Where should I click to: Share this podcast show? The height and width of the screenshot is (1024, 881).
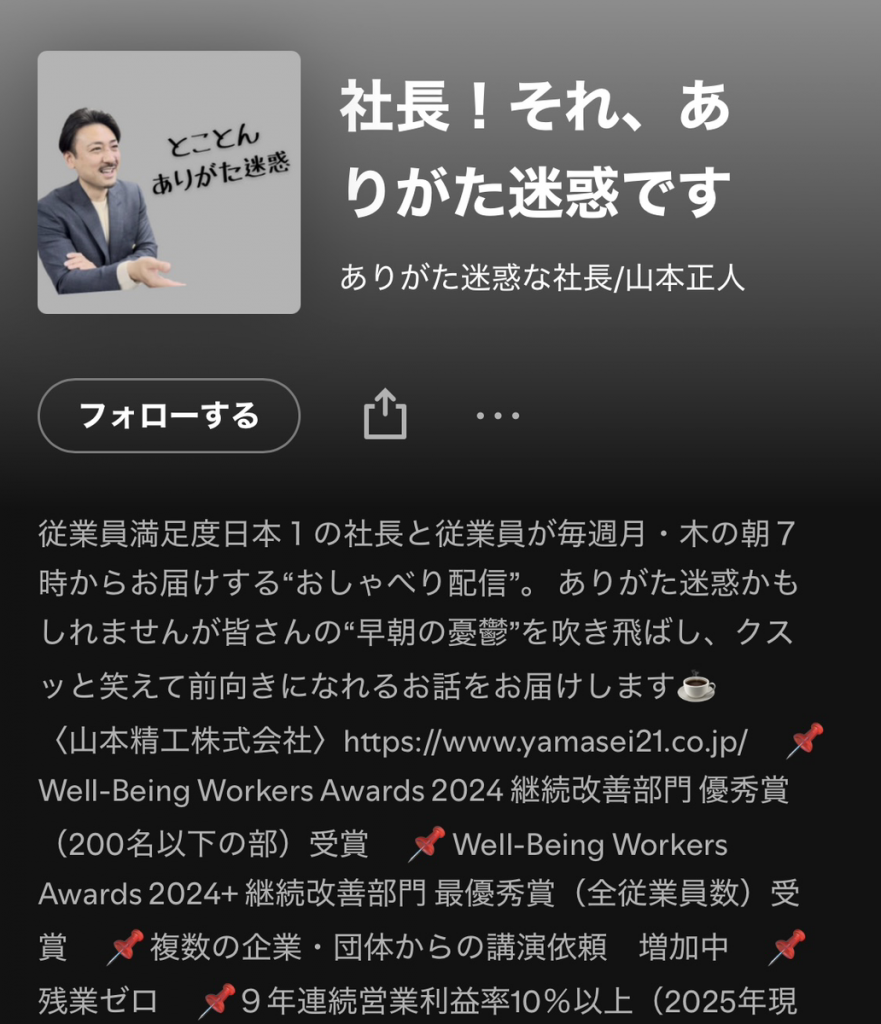(385, 414)
